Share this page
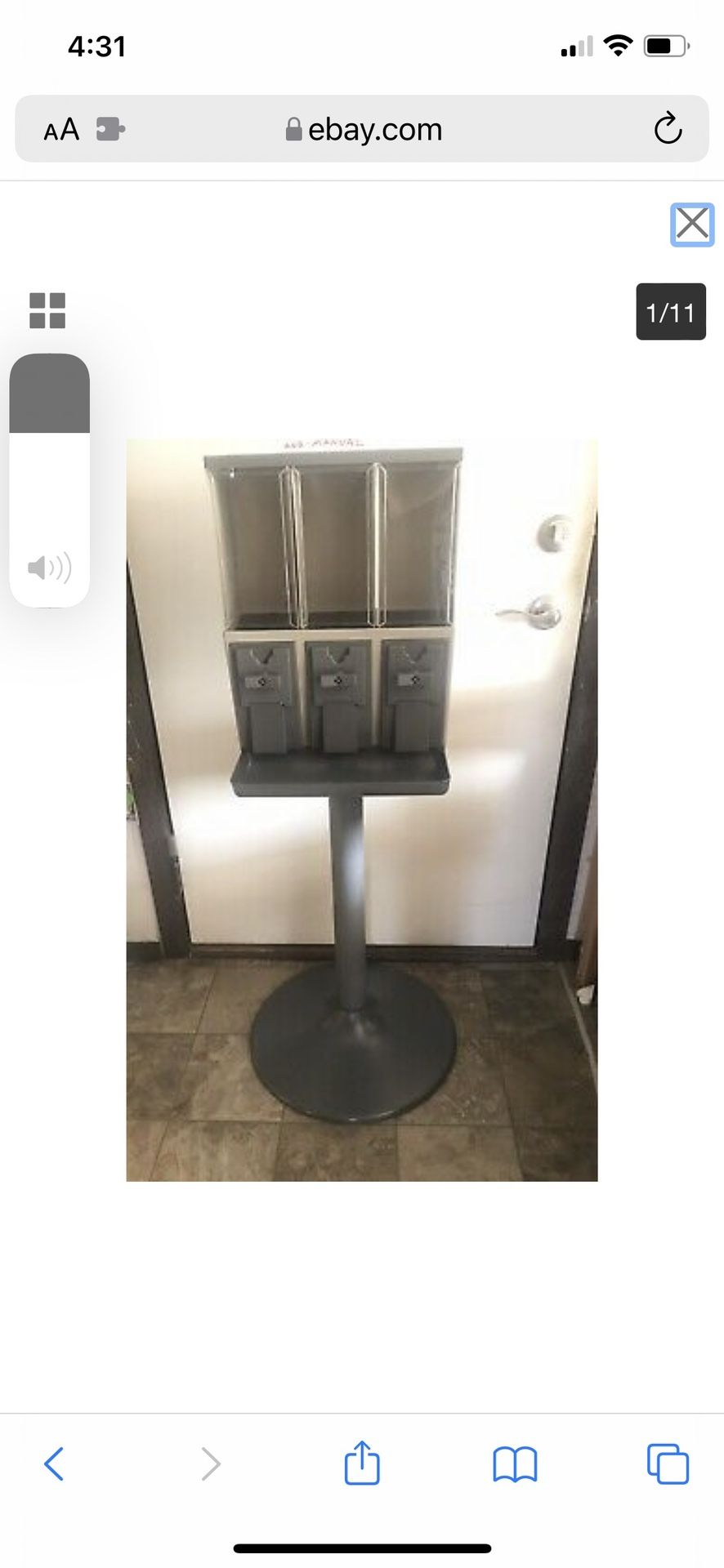This screenshot has width=724, height=1568. click(x=362, y=1462)
